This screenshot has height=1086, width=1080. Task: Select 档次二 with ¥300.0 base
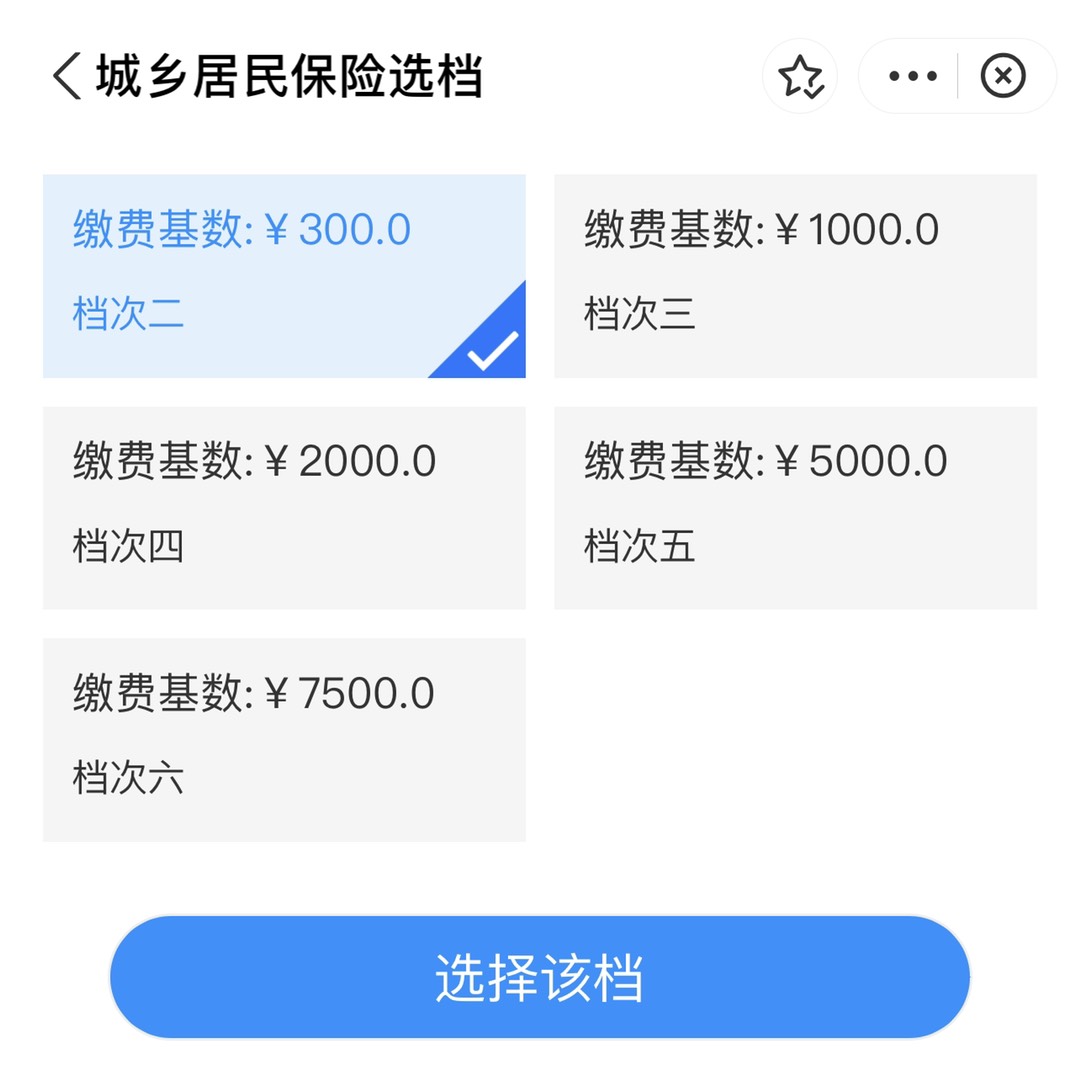[x=284, y=276]
